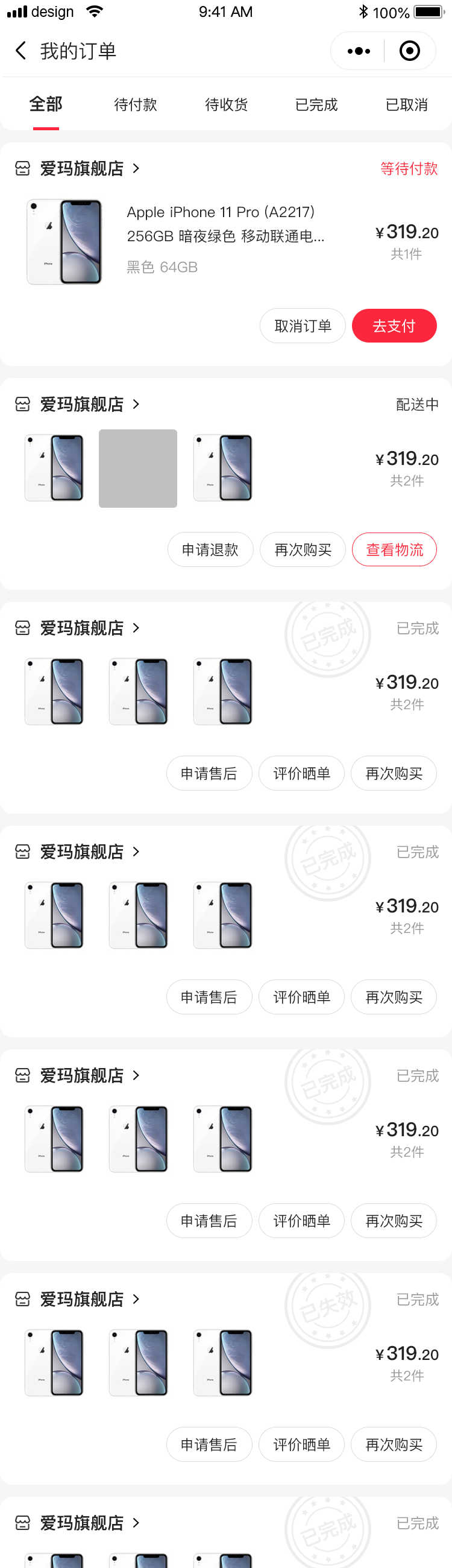Switch to the 已取消 tab
452x1568 pixels.
pos(406,105)
